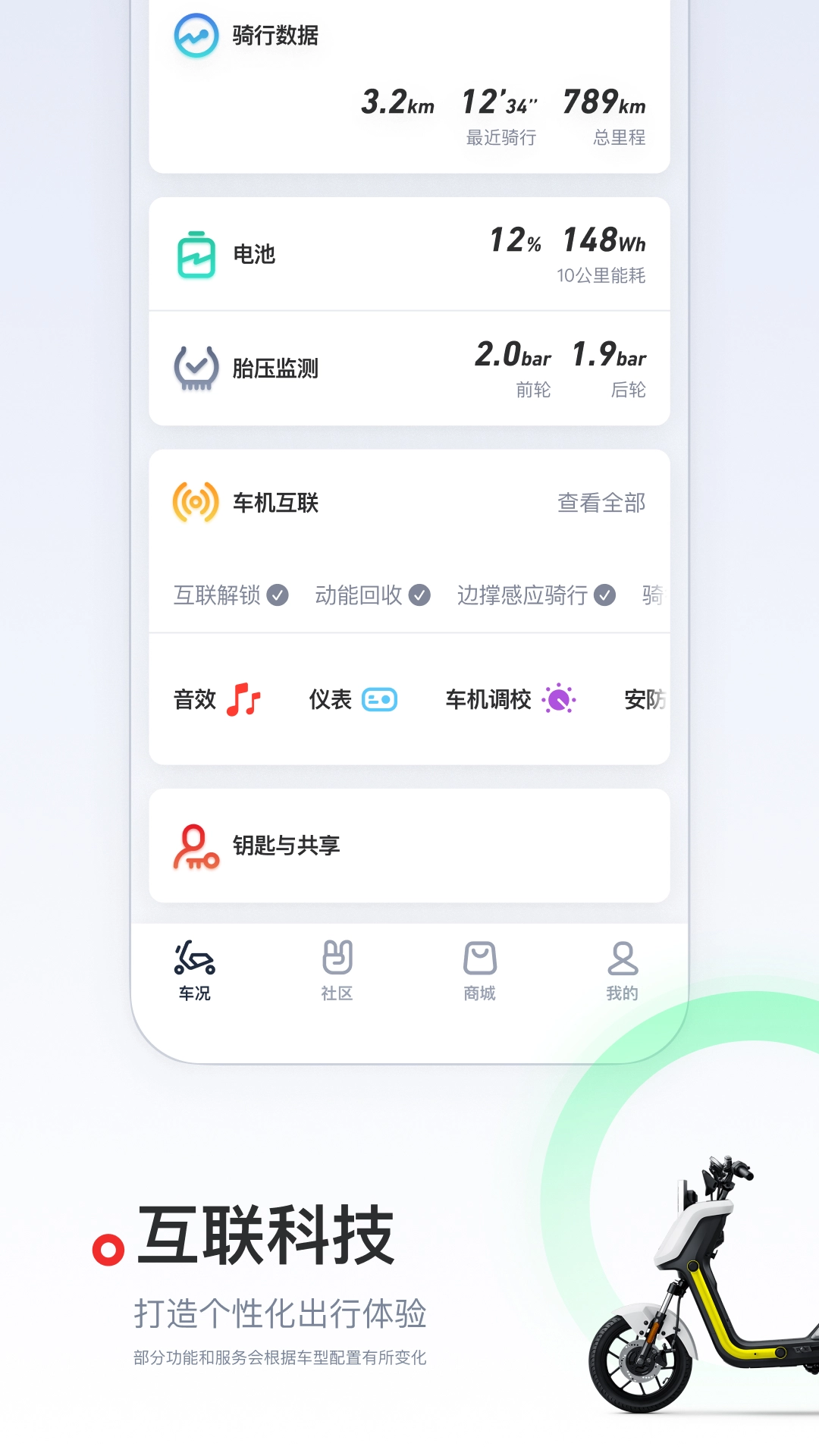Expand the 查看全部 view all option
Screen dimensions: 819x1456
pyautogui.click(x=600, y=503)
